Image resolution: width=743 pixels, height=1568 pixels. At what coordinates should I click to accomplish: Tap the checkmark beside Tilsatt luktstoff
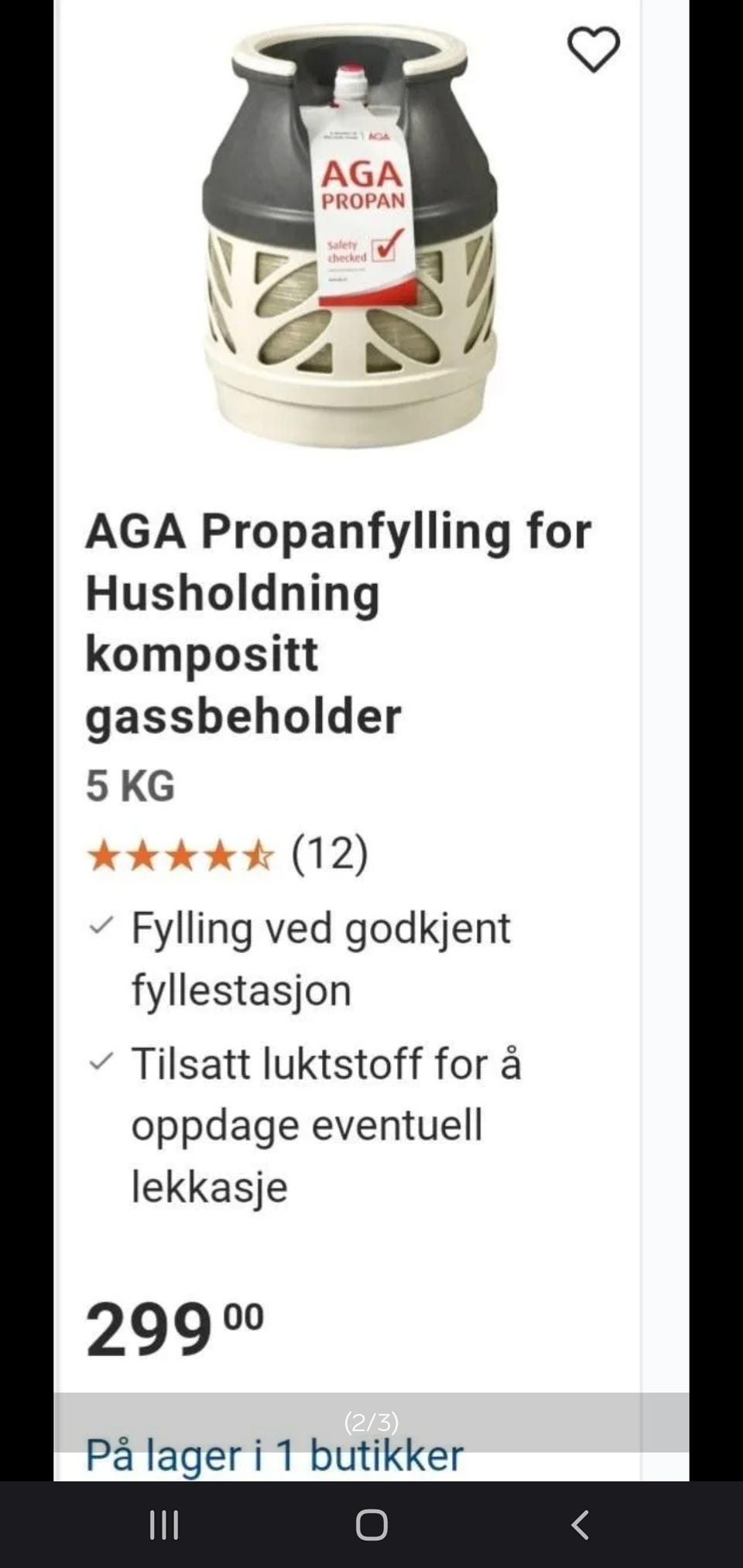point(101,1064)
